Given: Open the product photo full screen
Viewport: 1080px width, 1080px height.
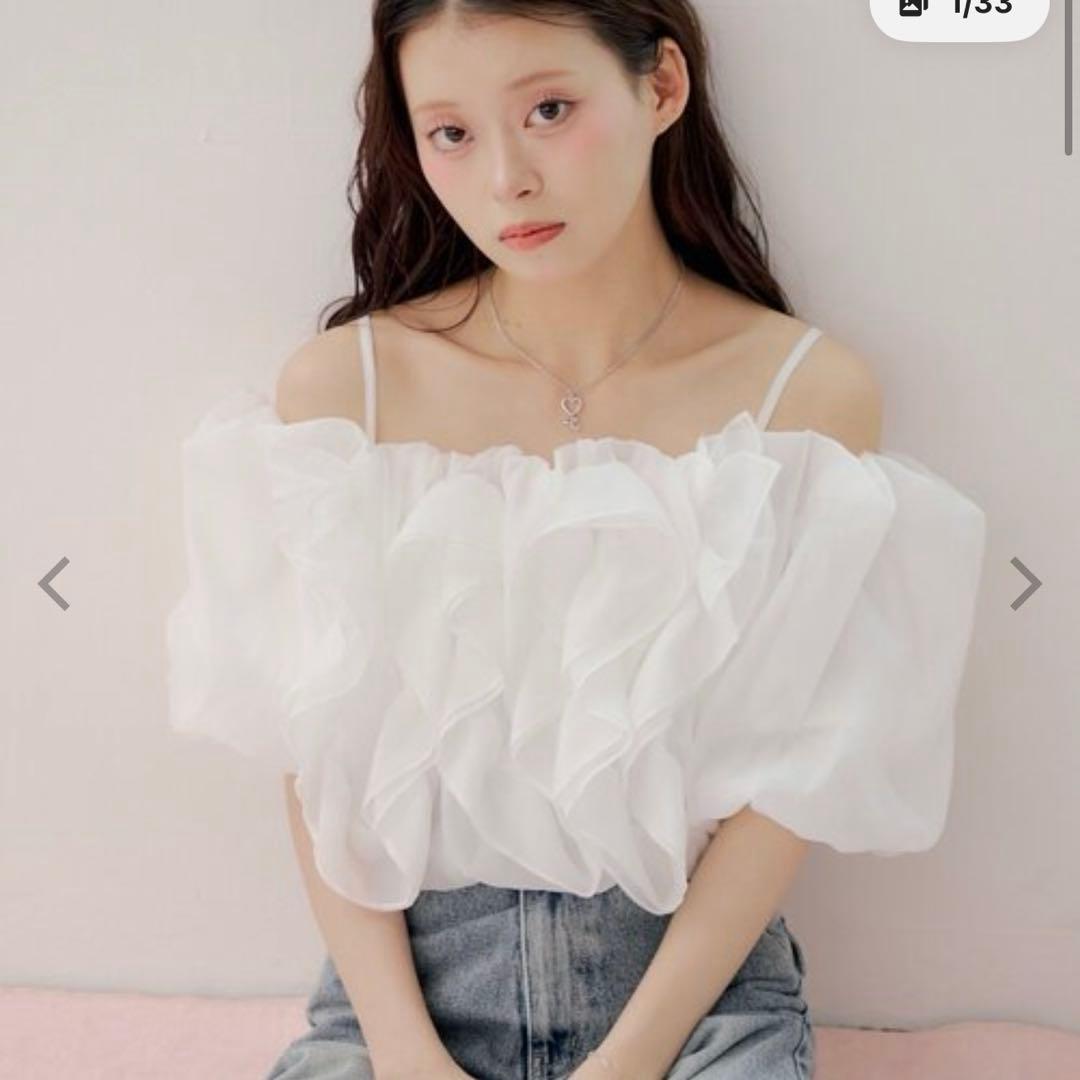Looking at the screenshot, I should 540,540.
